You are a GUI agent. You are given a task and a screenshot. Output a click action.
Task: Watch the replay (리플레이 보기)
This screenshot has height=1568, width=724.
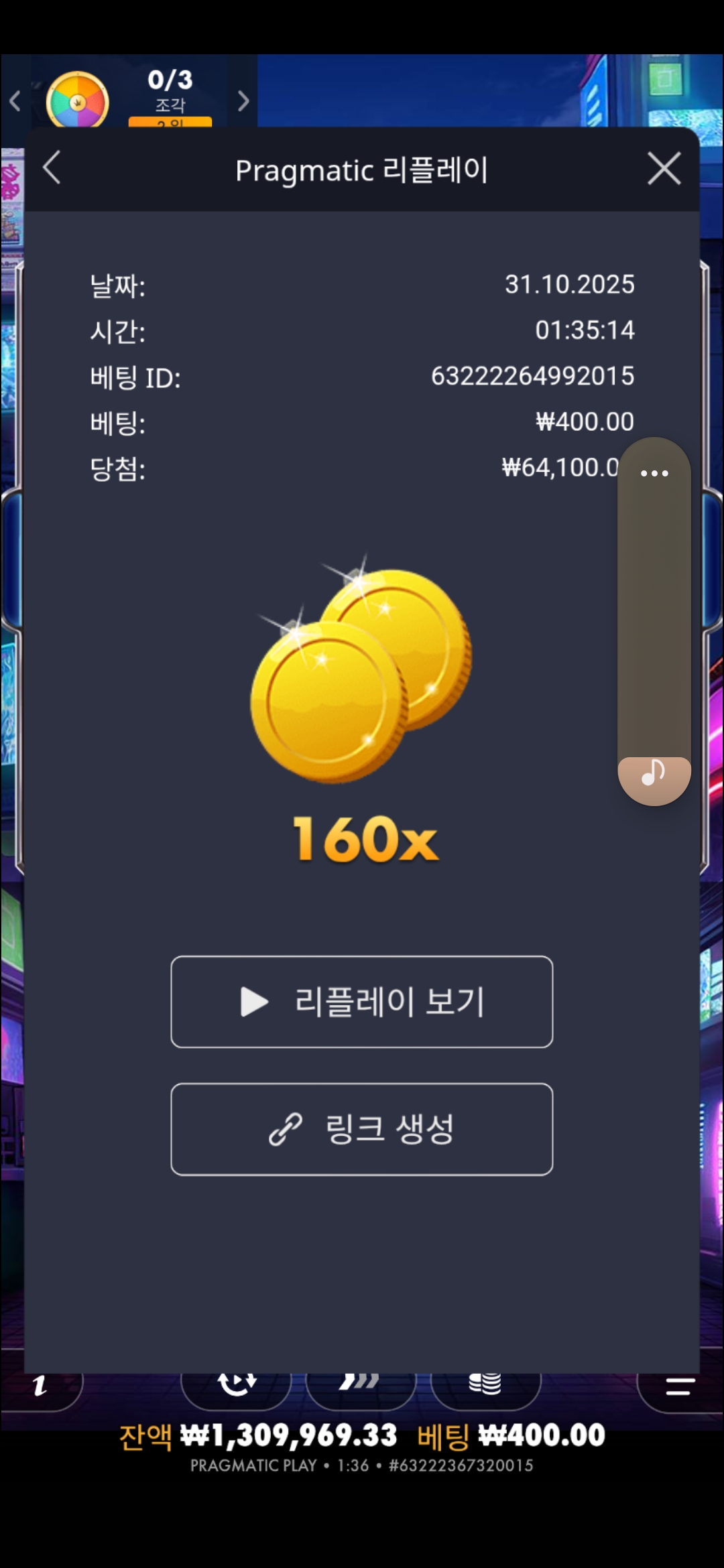coord(362,1002)
